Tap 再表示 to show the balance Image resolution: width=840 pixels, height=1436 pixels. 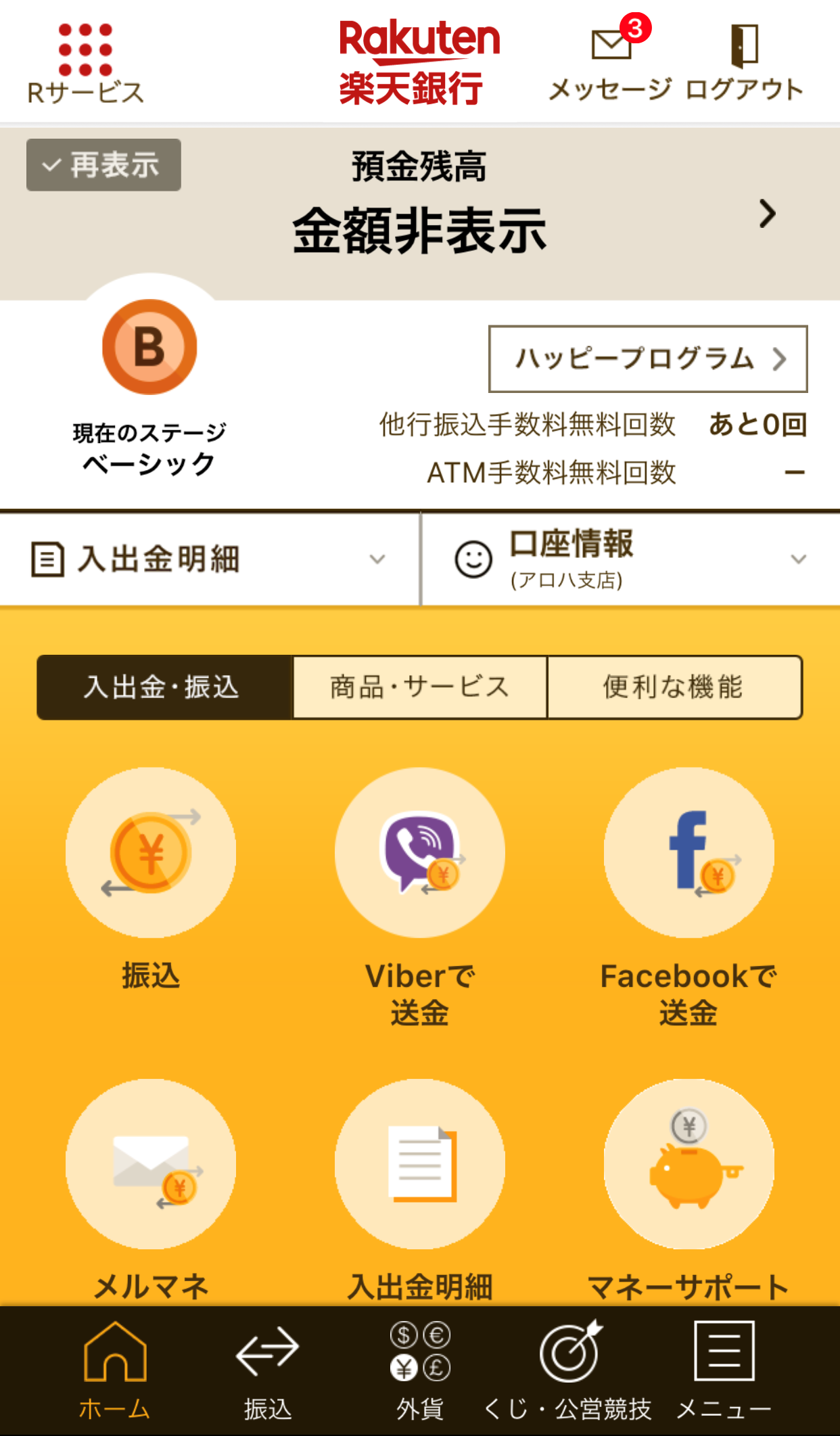pos(103,165)
